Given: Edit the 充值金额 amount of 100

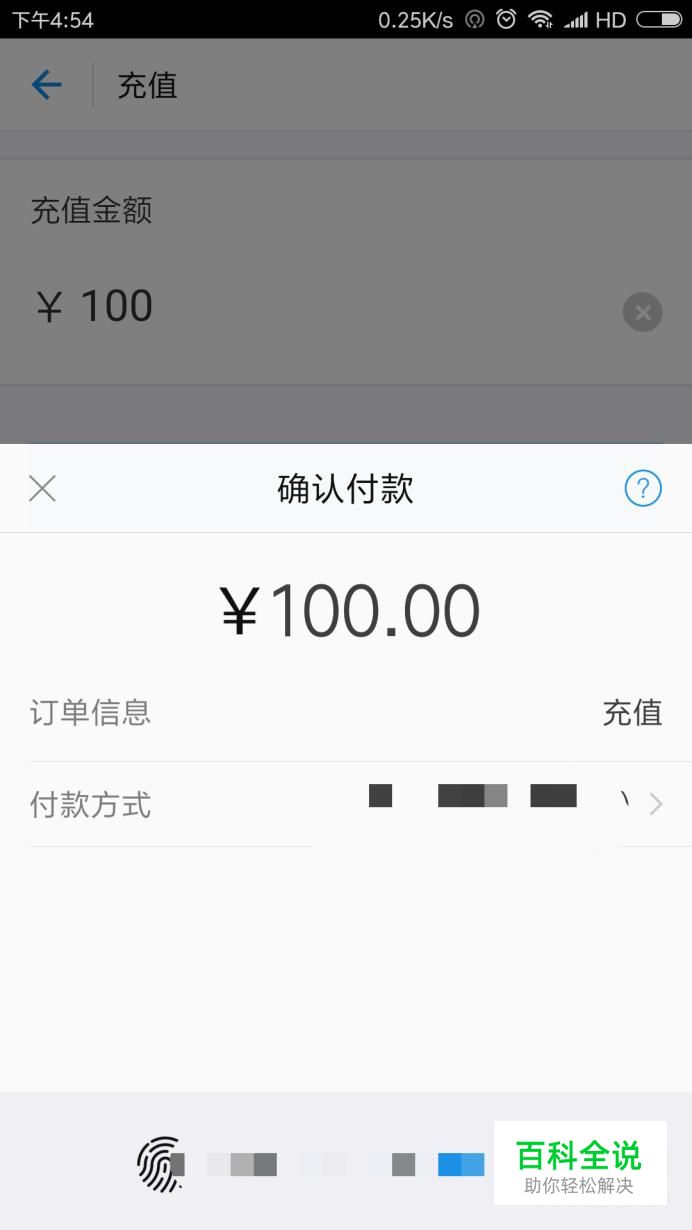Looking at the screenshot, I should click(320, 307).
